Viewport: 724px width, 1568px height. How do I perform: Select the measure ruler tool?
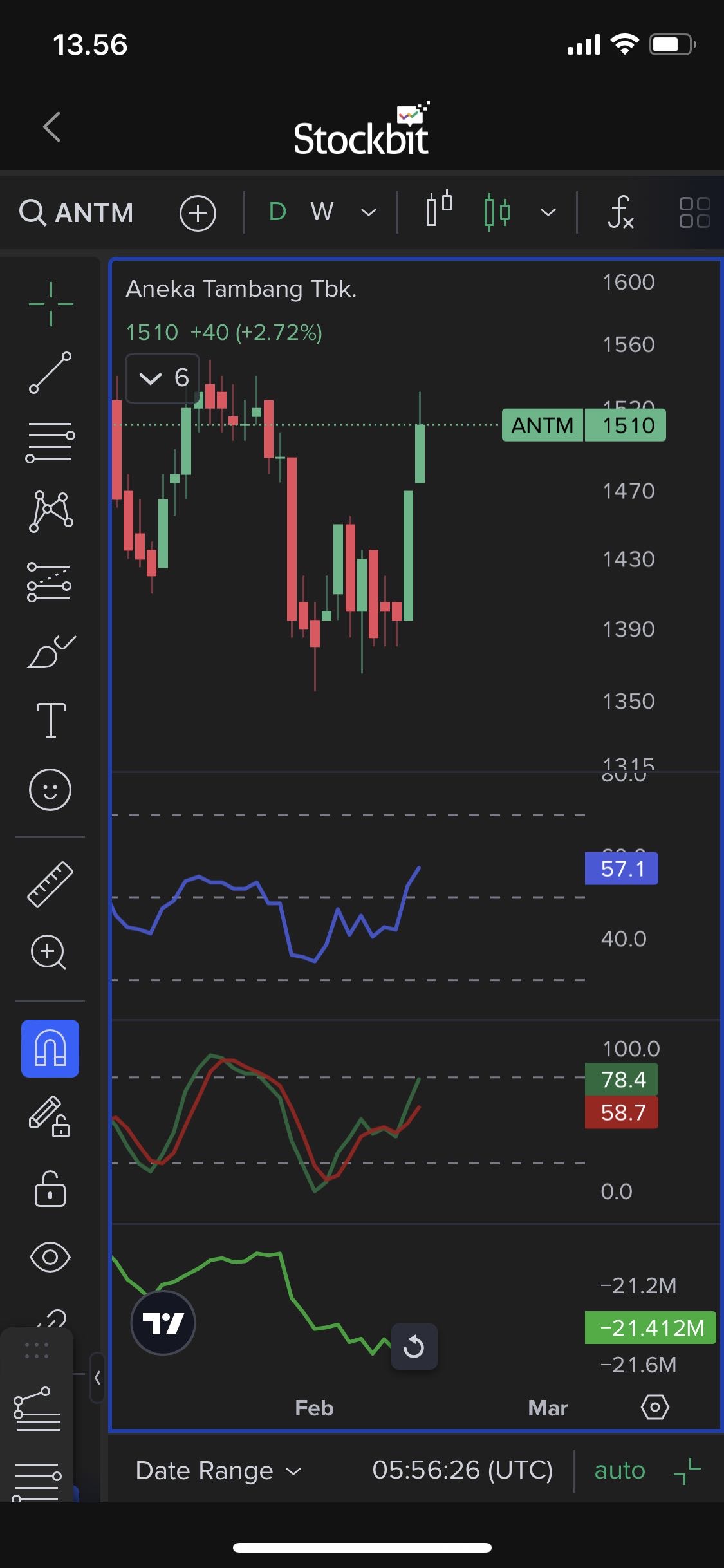tap(50, 884)
